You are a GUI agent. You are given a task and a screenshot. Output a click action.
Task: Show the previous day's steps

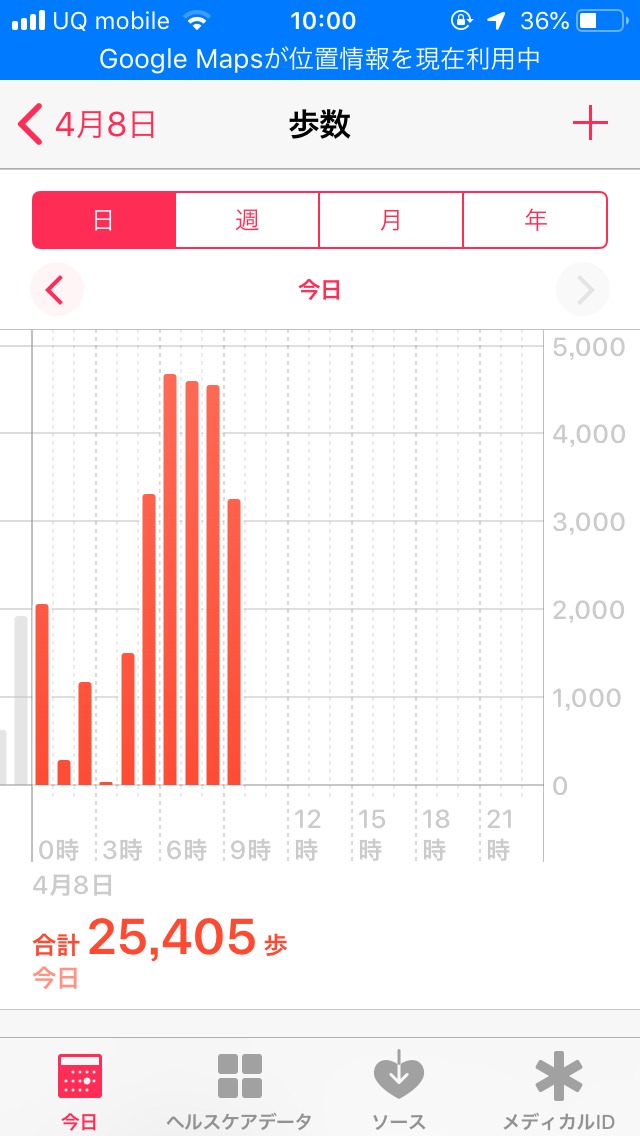tap(56, 290)
